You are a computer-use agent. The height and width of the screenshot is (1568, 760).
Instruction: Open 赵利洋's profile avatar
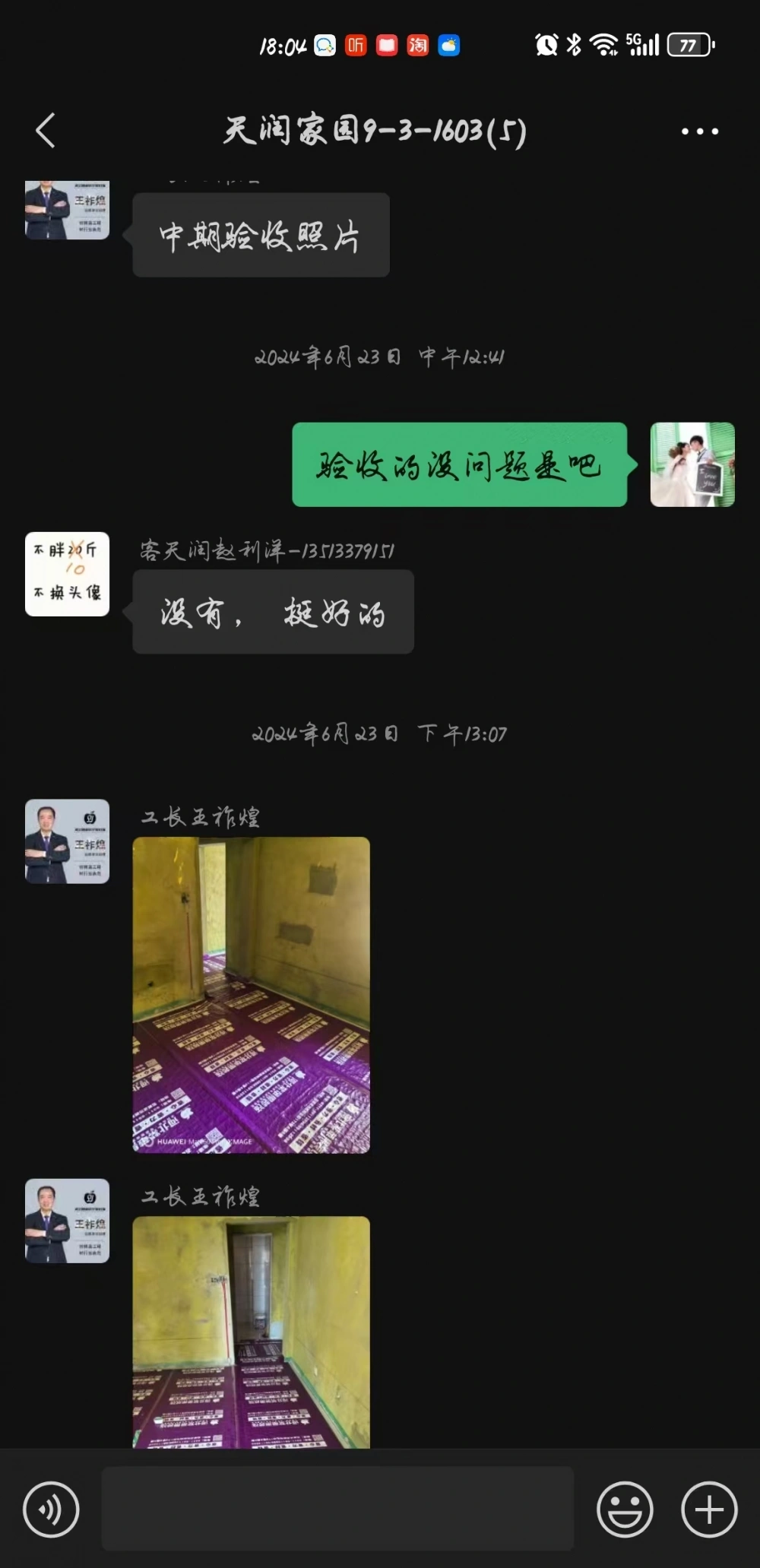point(67,574)
